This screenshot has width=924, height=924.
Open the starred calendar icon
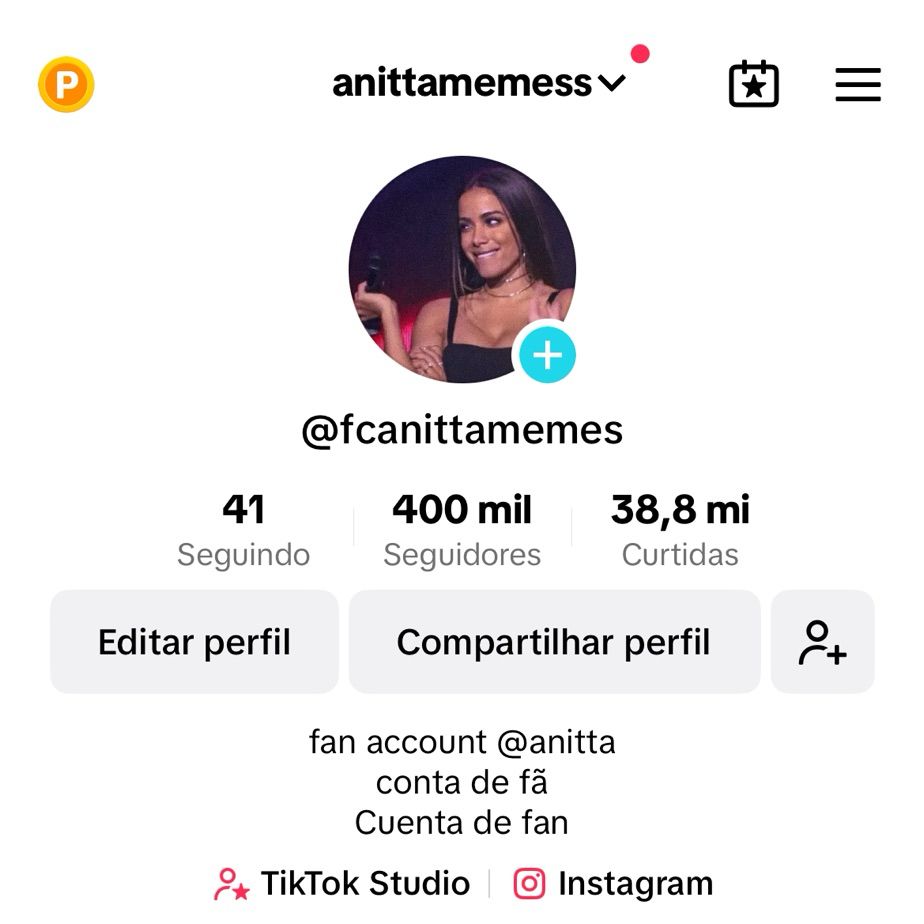pyautogui.click(x=753, y=85)
